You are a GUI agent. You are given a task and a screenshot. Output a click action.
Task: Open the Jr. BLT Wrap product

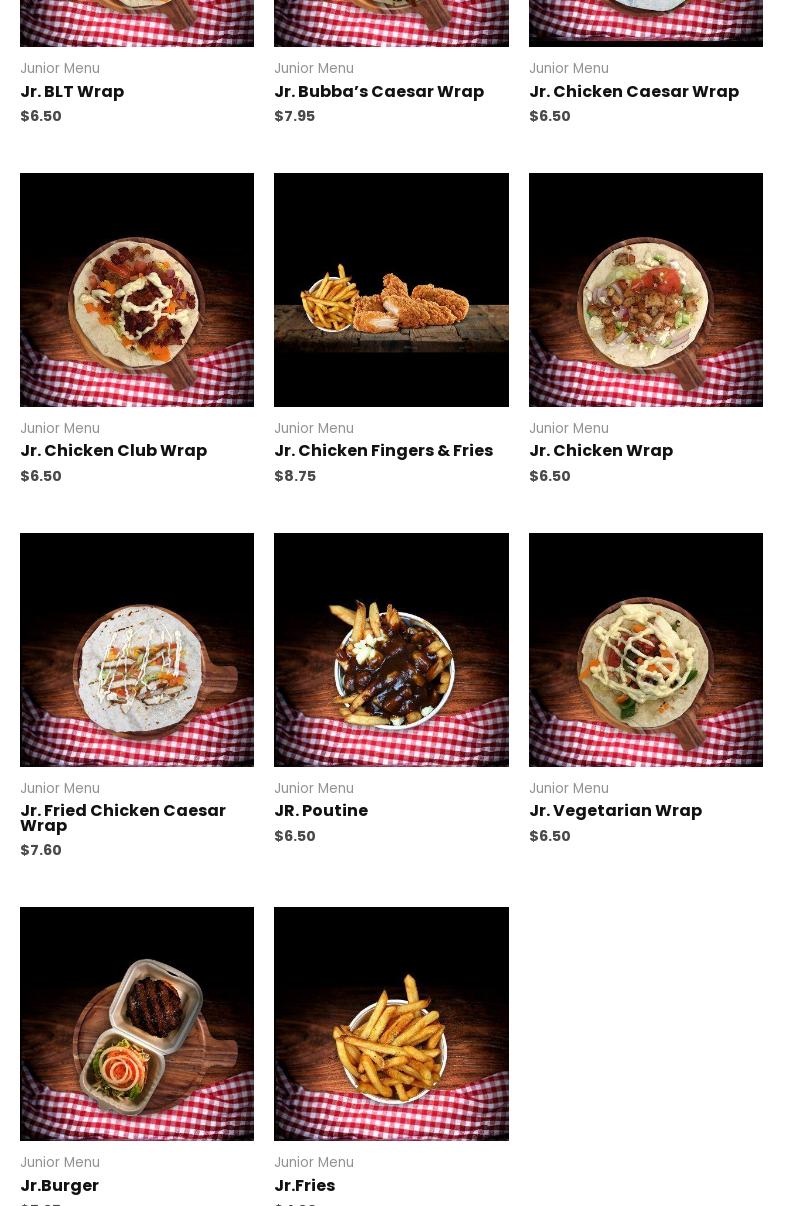72,91
